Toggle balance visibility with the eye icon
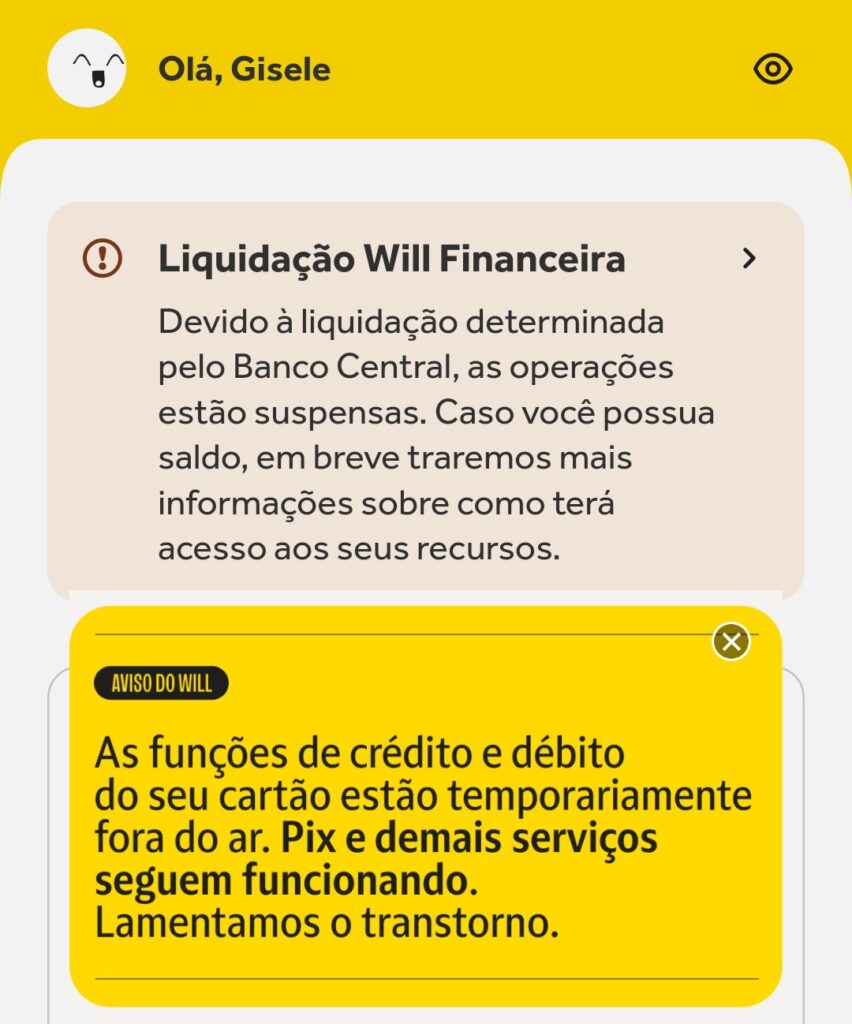Image resolution: width=852 pixels, height=1024 pixels. (772, 69)
